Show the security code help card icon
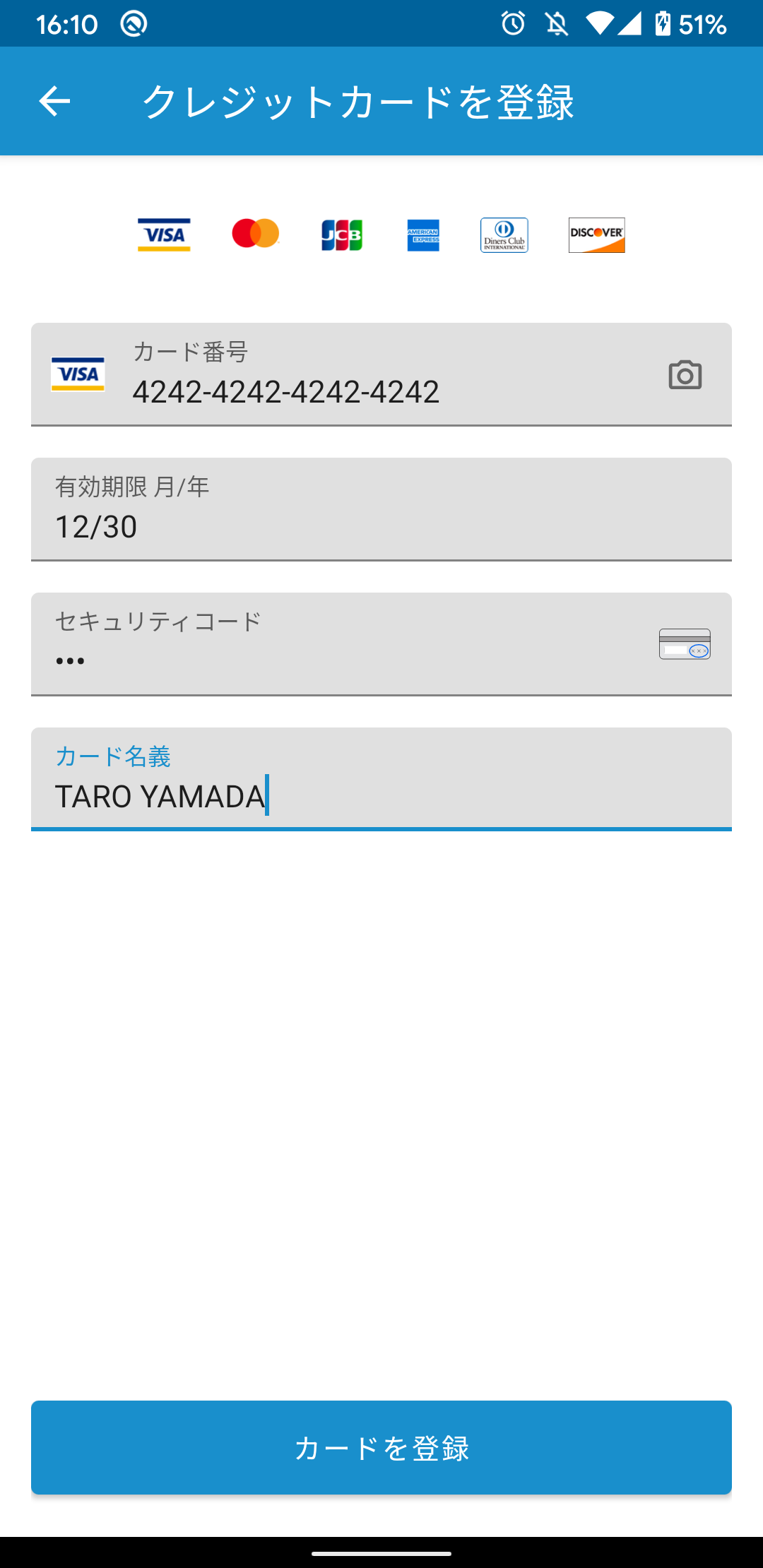763x1568 pixels. pyautogui.click(x=685, y=643)
